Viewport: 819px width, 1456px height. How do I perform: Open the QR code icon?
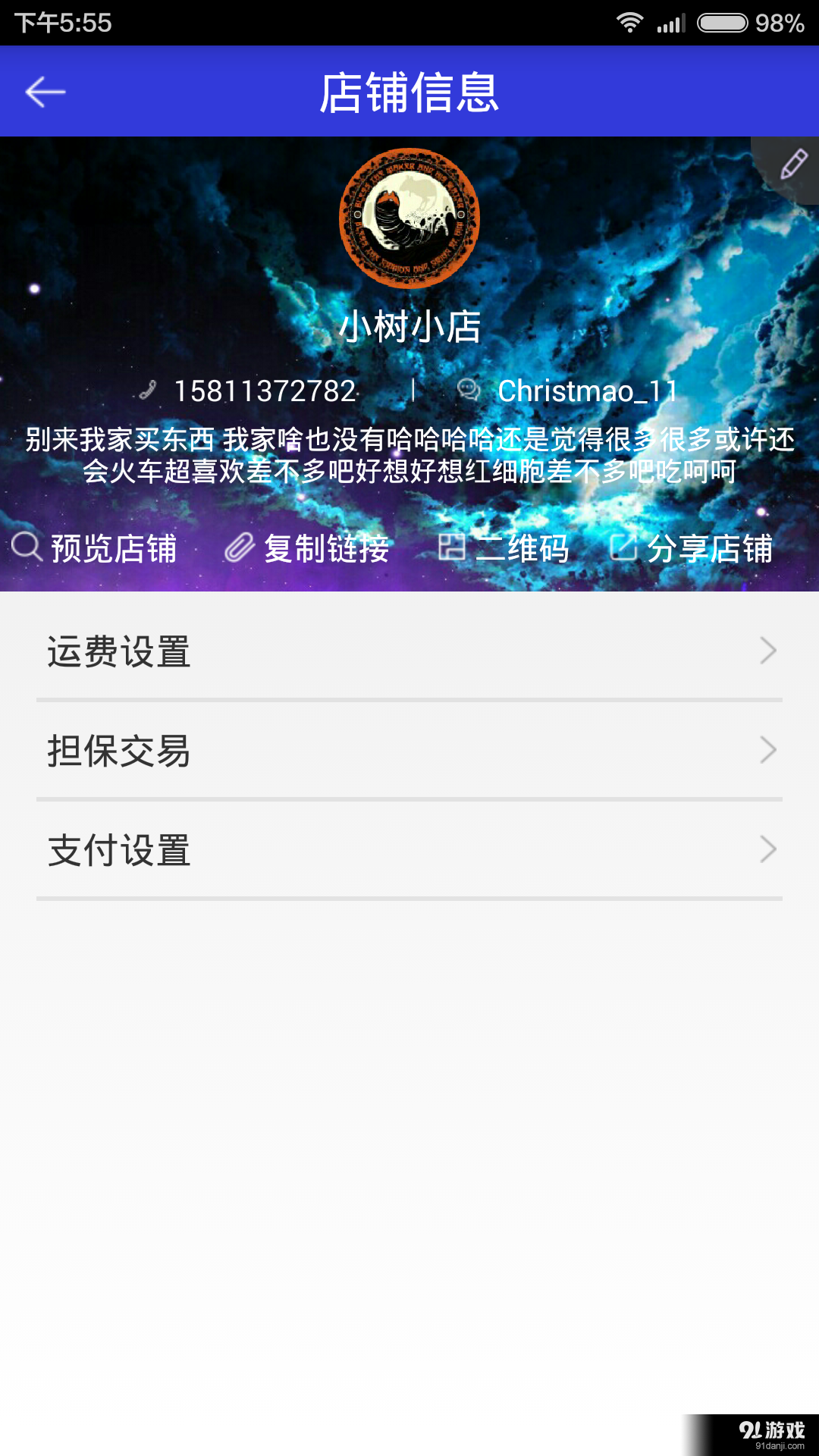[x=453, y=548]
